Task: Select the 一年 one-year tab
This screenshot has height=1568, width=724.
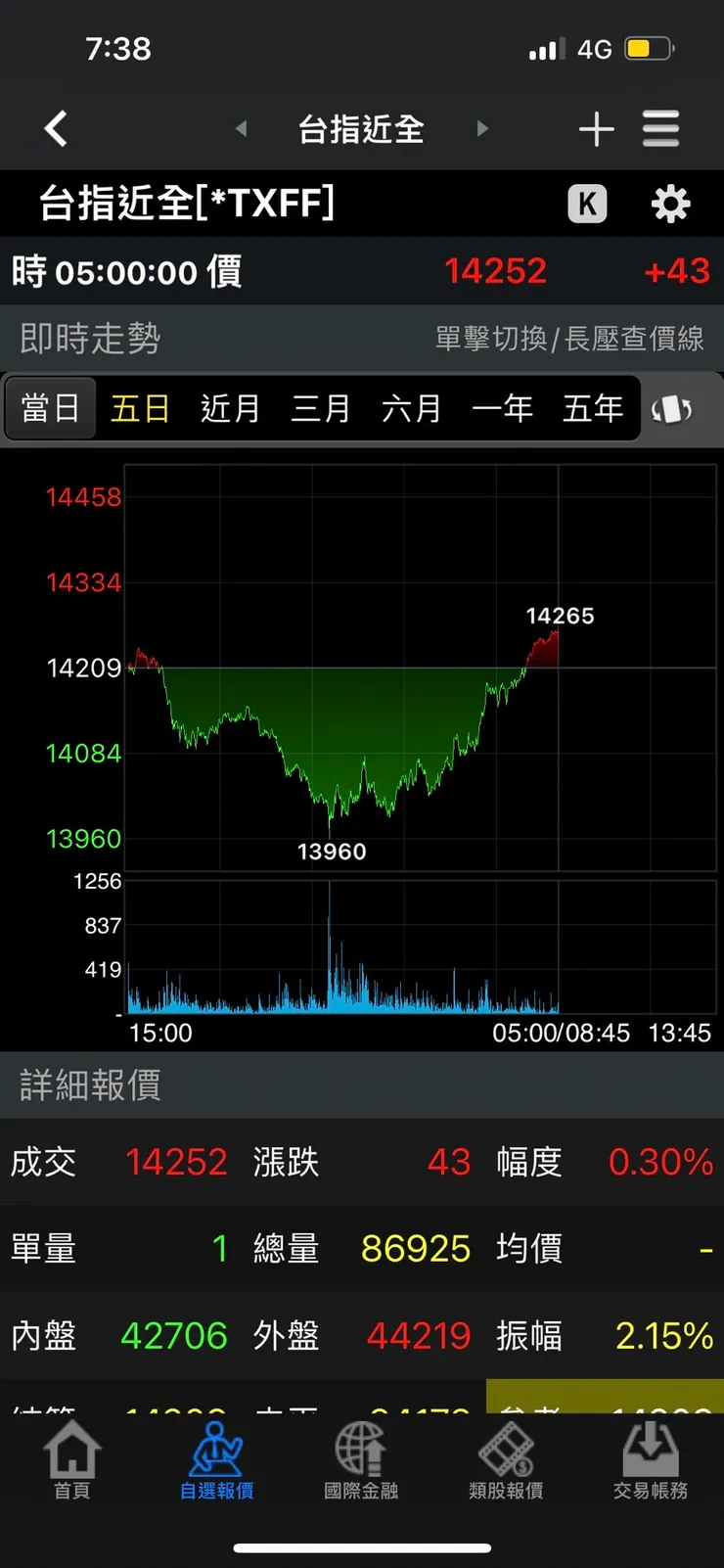Action: click(x=503, y=409)
